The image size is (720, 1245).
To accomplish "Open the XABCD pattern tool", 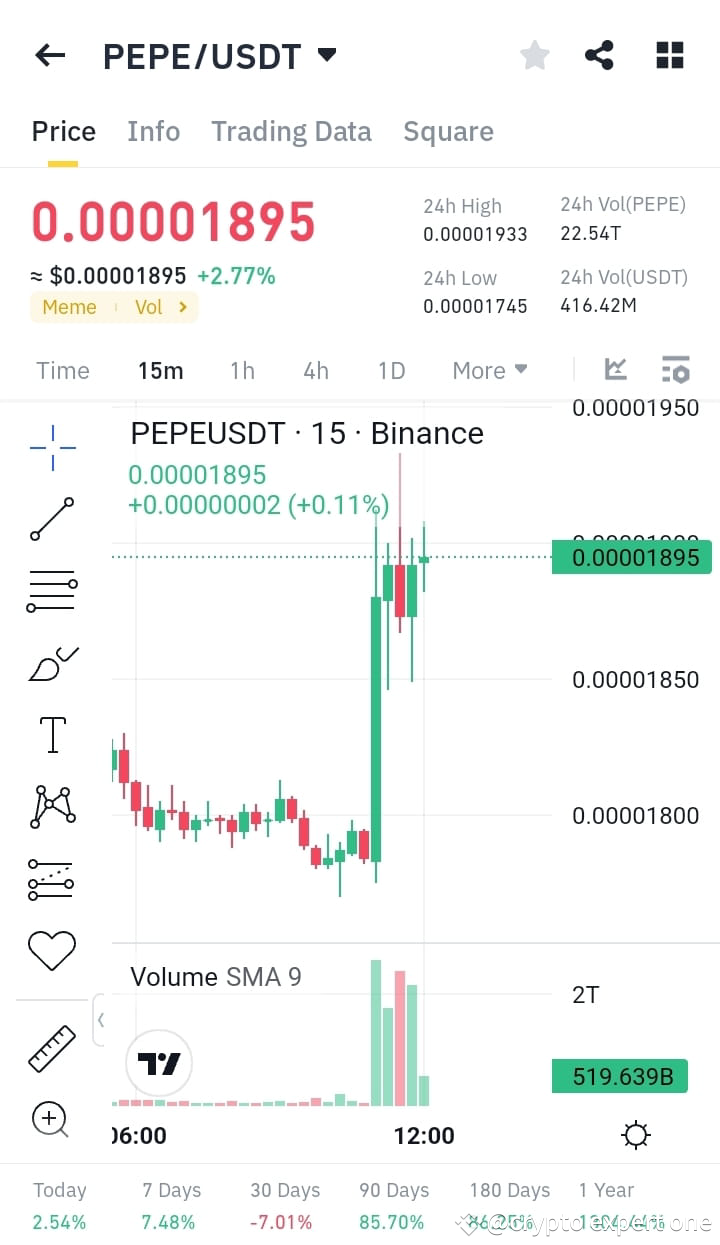I will (x=52, y=806).
